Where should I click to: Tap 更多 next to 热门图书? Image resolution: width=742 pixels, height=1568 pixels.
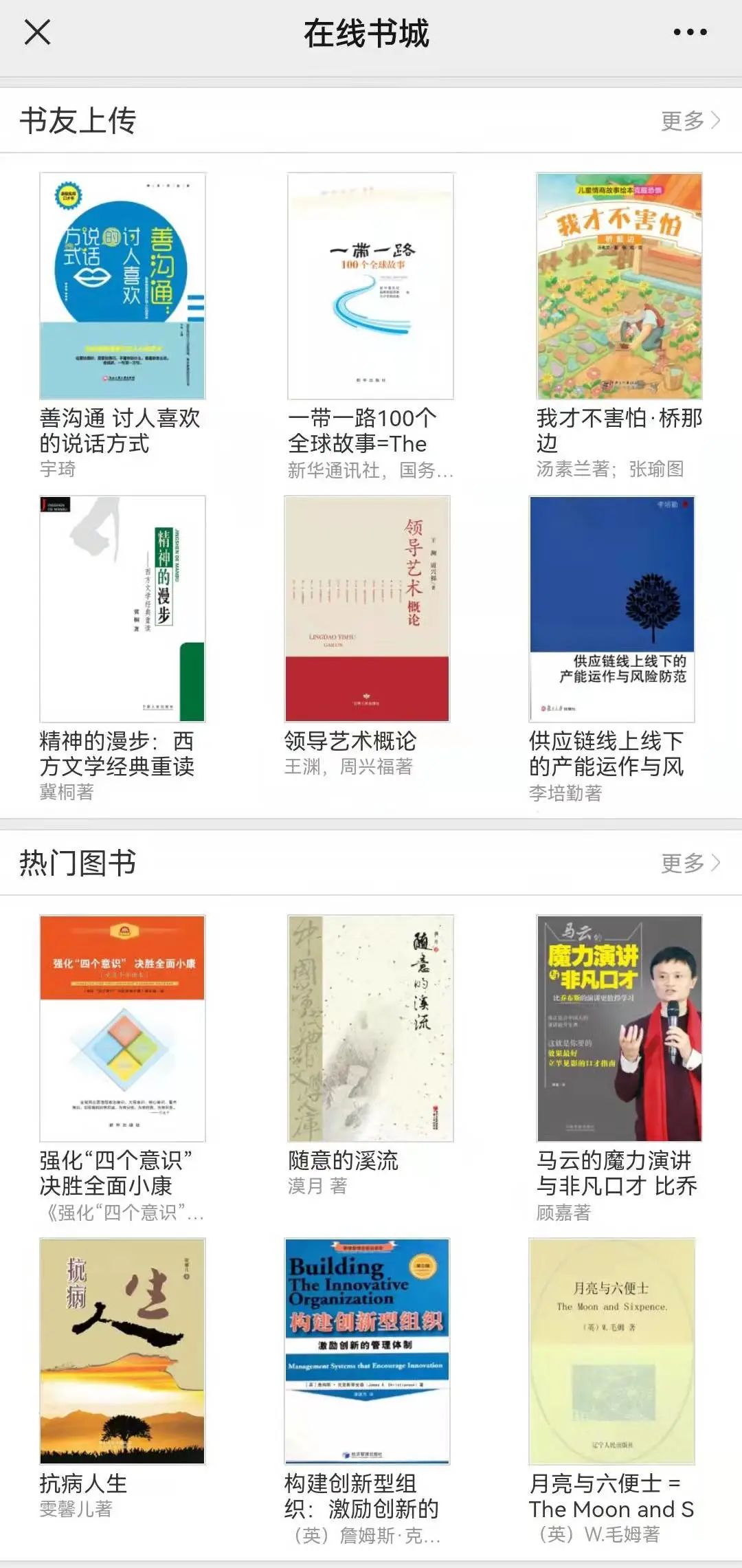(690, 863)
